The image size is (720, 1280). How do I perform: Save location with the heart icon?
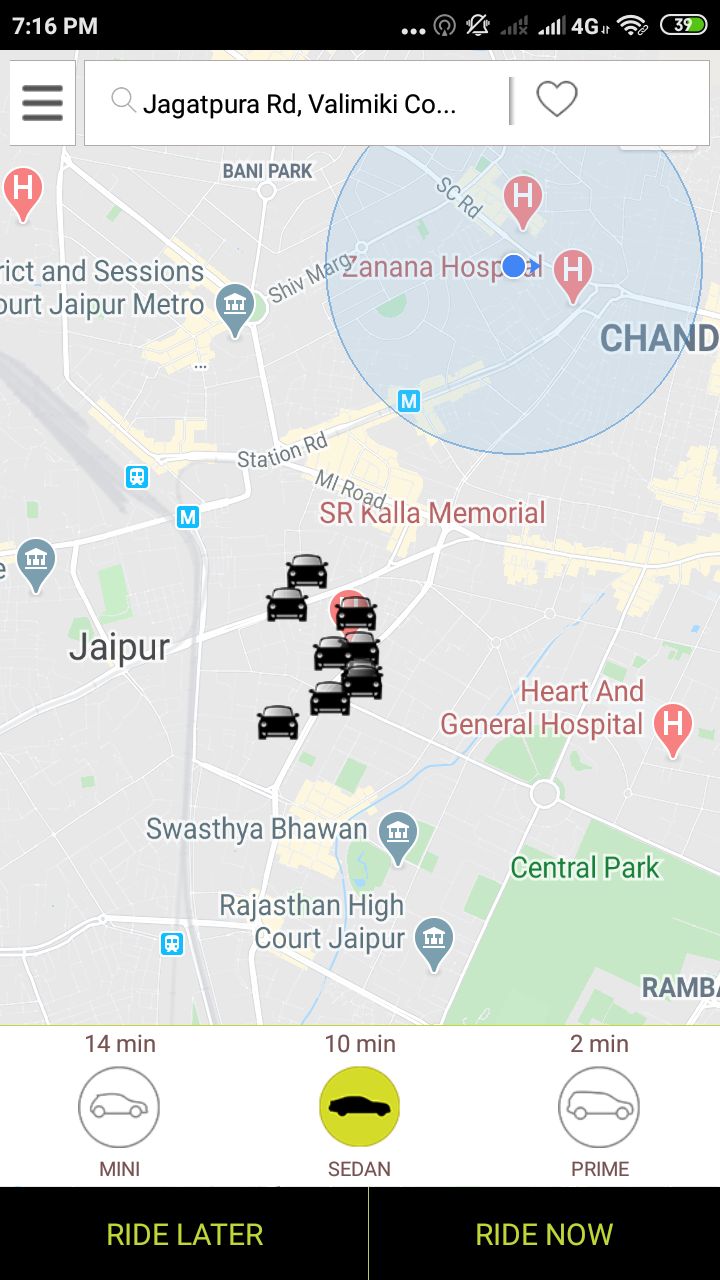pyautogui.click(x=557, y=100)
